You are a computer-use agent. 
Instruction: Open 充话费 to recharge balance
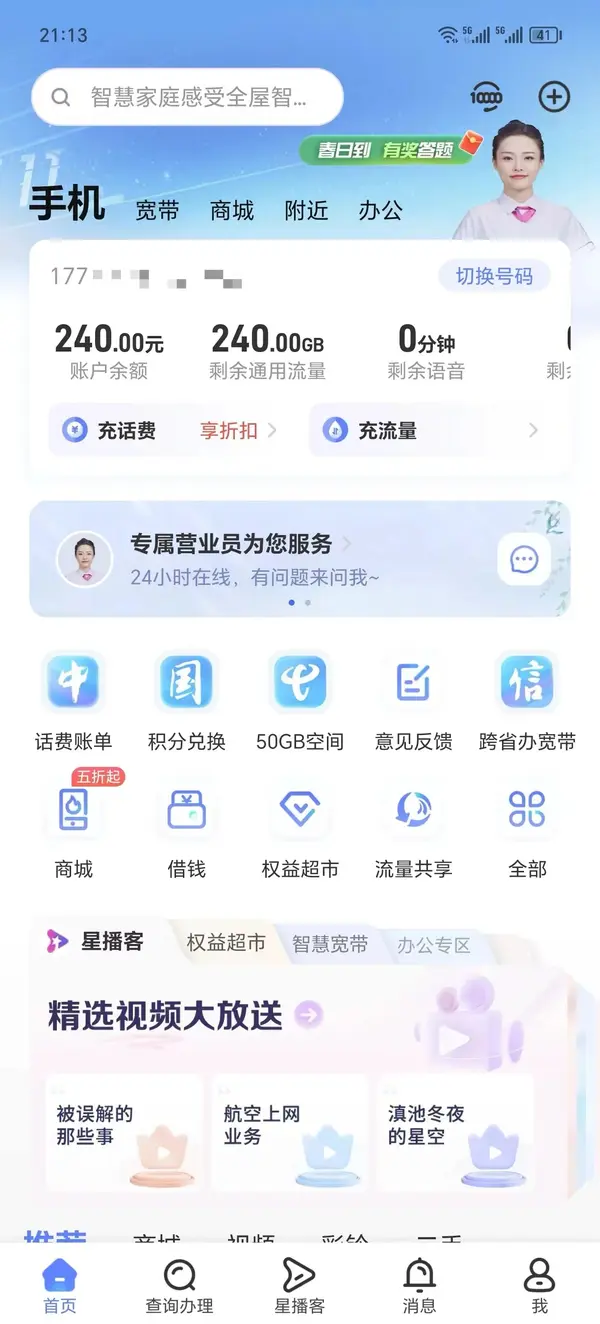(x=165, y=431)
